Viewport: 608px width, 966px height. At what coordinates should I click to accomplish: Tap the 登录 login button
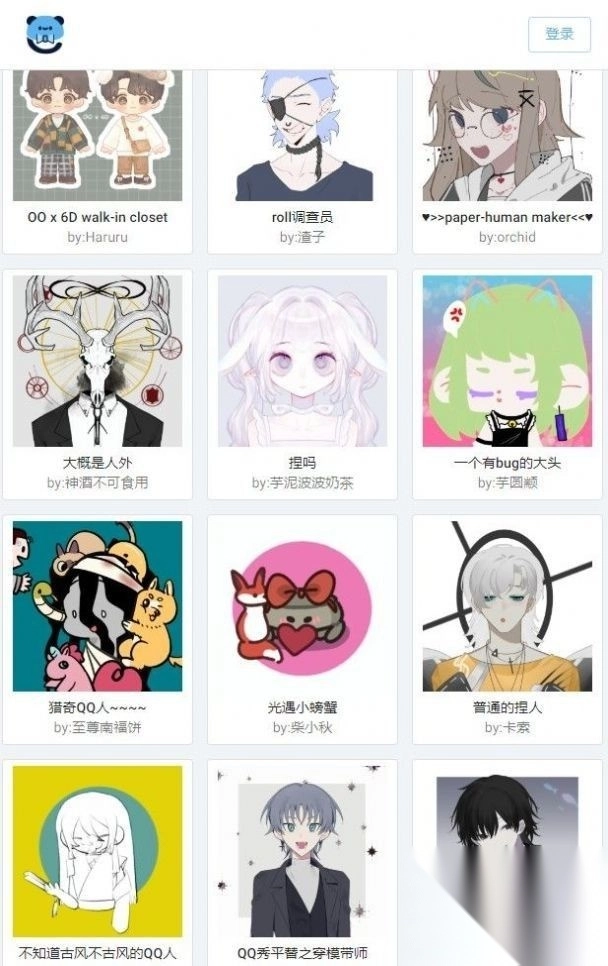pyautogui.click(x=559, y=34)
